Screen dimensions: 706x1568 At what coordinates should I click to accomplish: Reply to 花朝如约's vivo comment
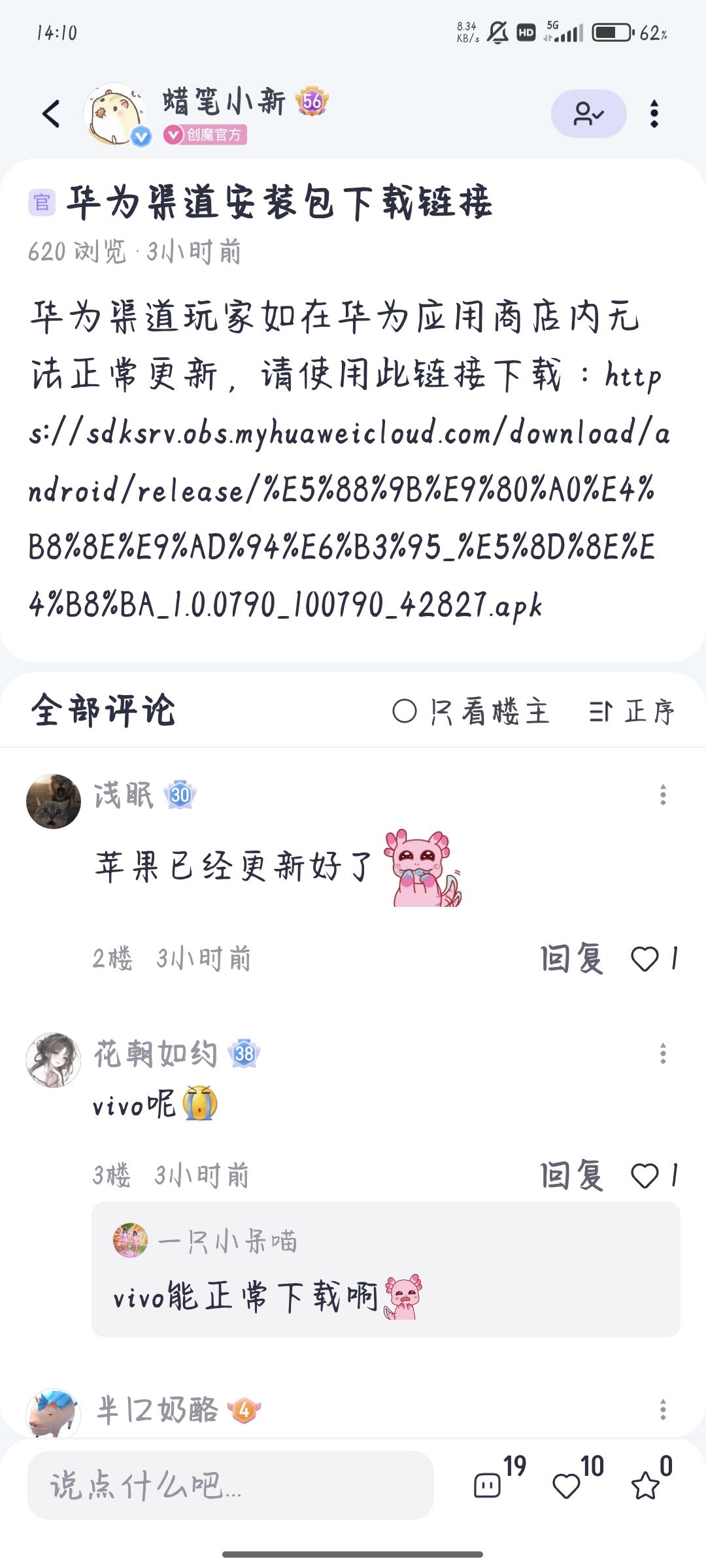[x=571, y=1176]
